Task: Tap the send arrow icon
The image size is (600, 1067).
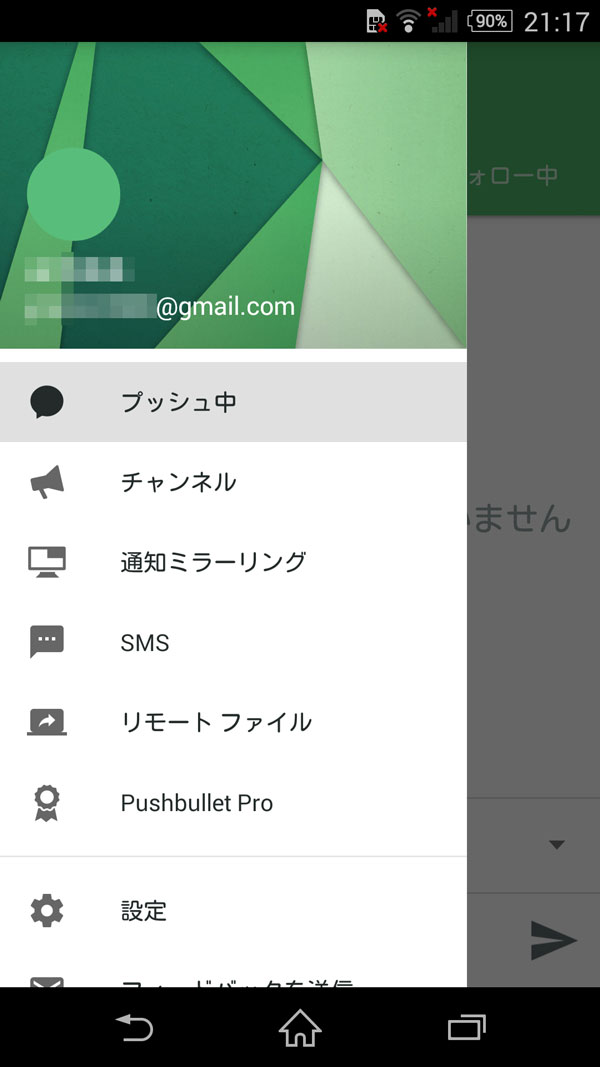Action: click(x=553, y=940)
